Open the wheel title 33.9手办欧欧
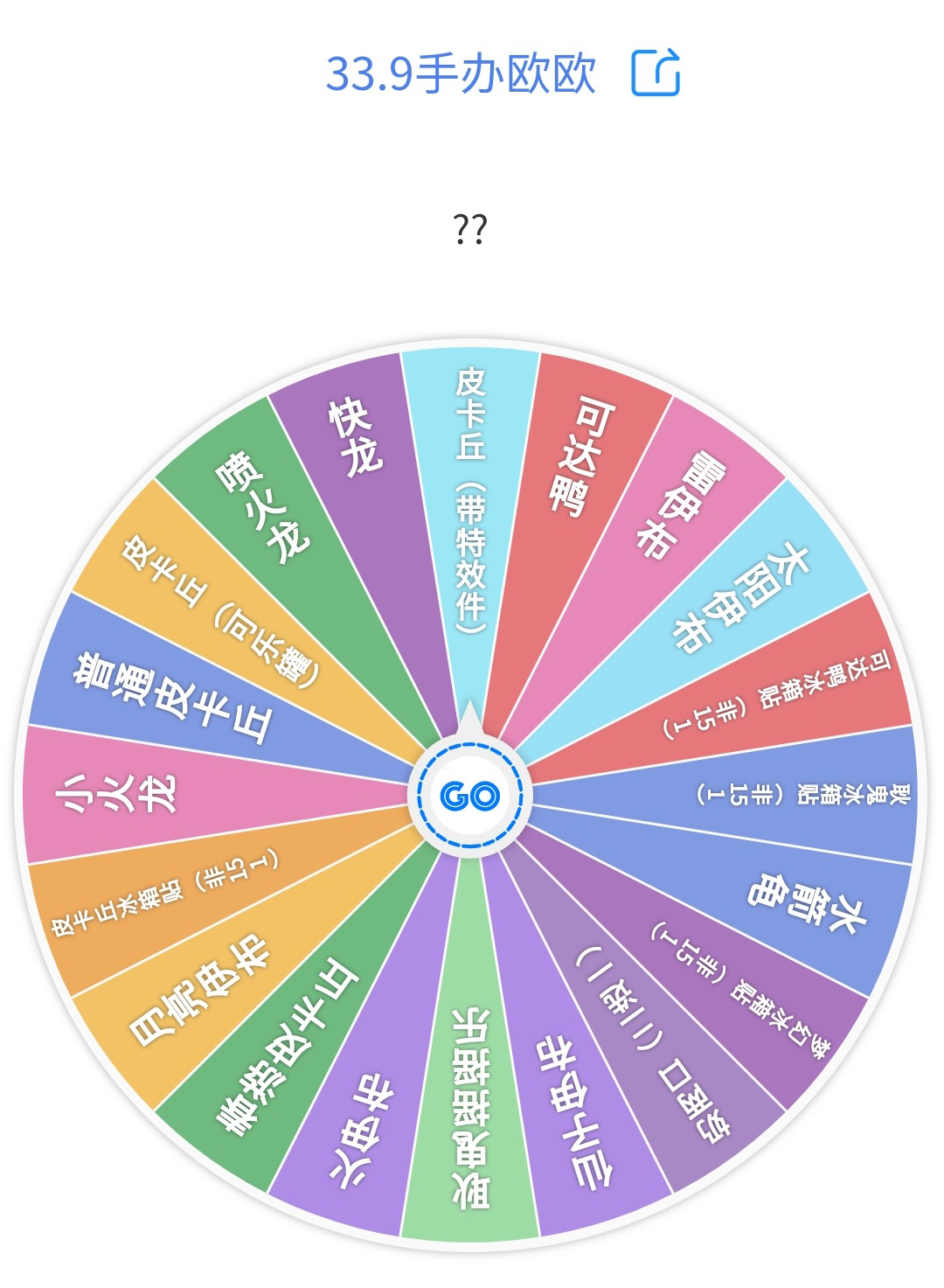The width and height of the screenshot is (944, 1288). 463,73
